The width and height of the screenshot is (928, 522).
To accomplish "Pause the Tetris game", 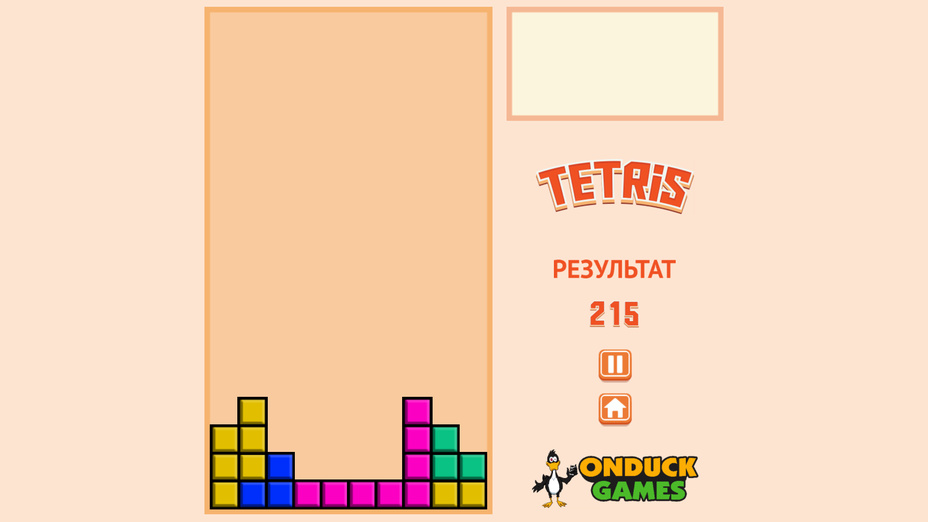I will [615, 365].
